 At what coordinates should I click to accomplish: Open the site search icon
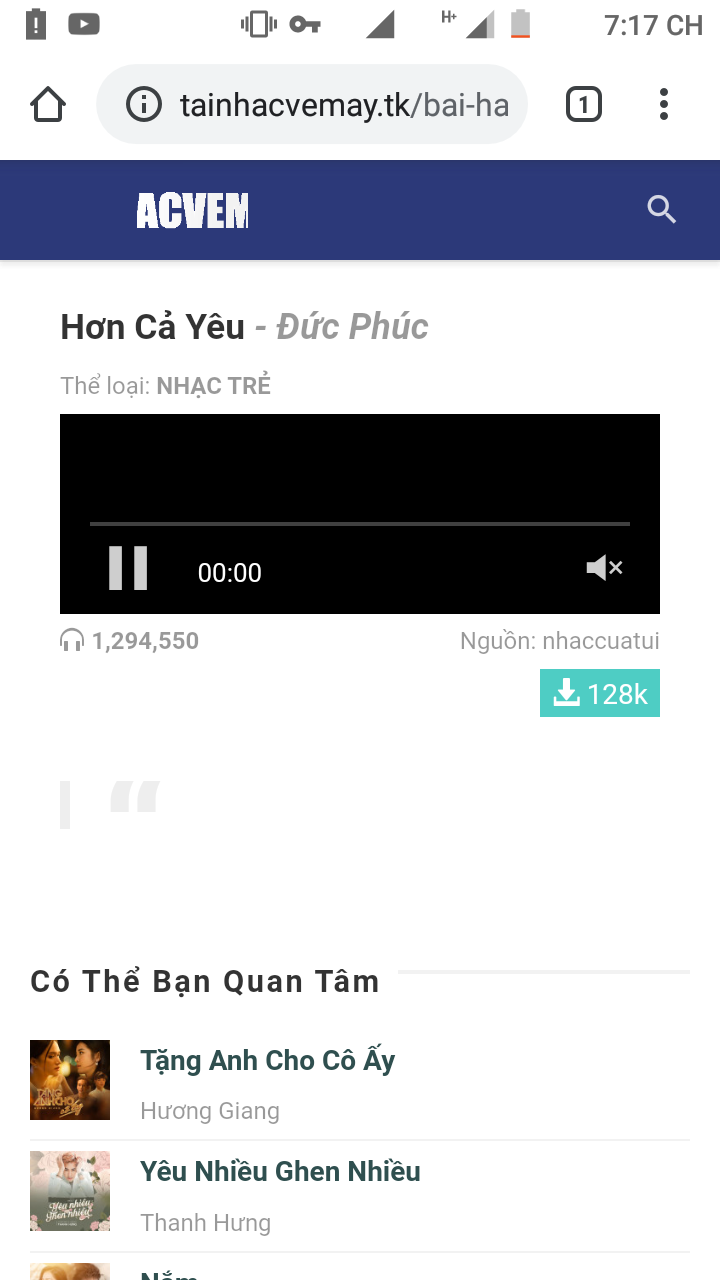coord(662,210)
